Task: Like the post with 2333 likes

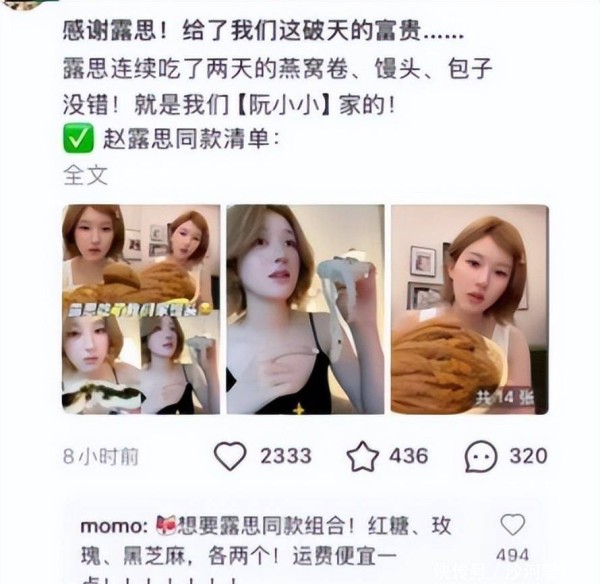Action: pos(231,456)
